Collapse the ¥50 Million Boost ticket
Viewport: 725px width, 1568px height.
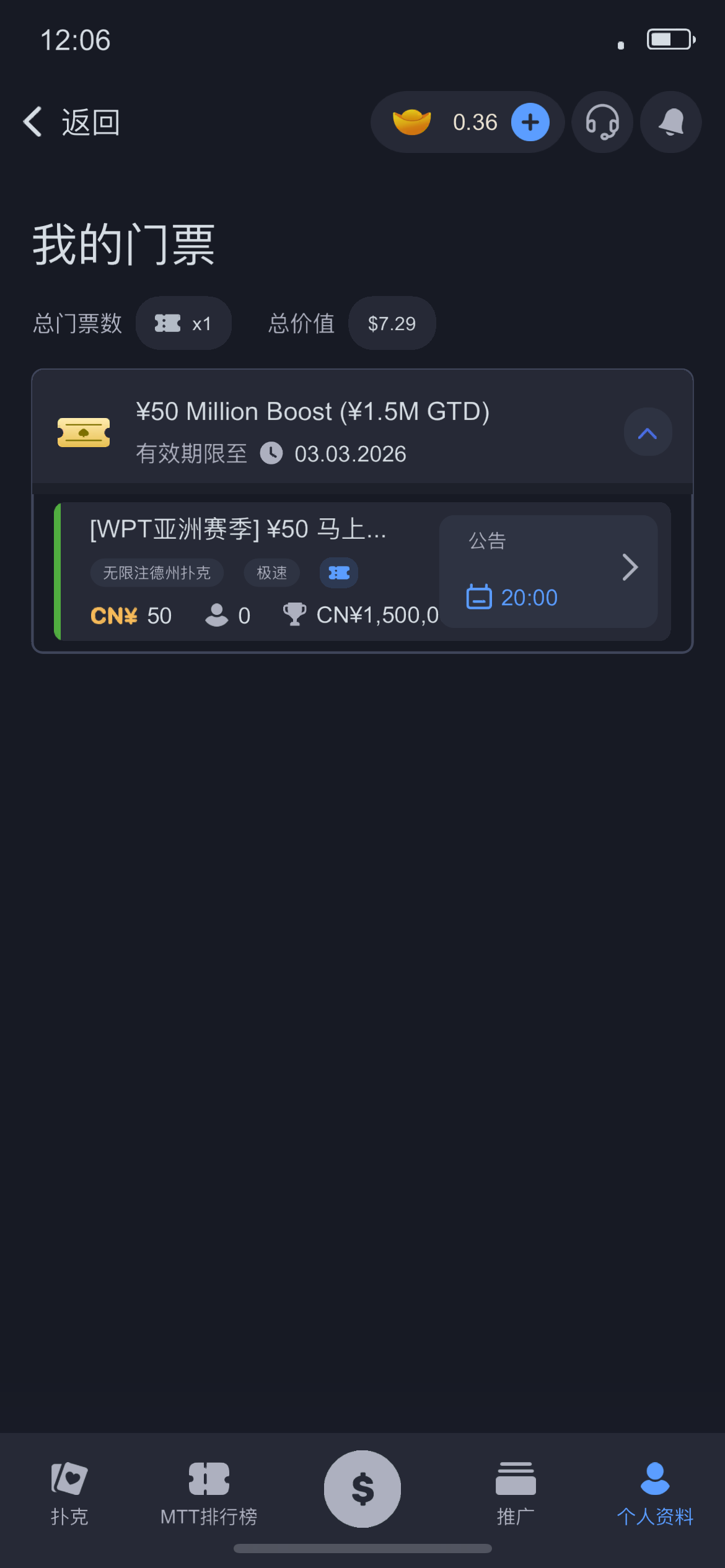[x=648, y=433]
